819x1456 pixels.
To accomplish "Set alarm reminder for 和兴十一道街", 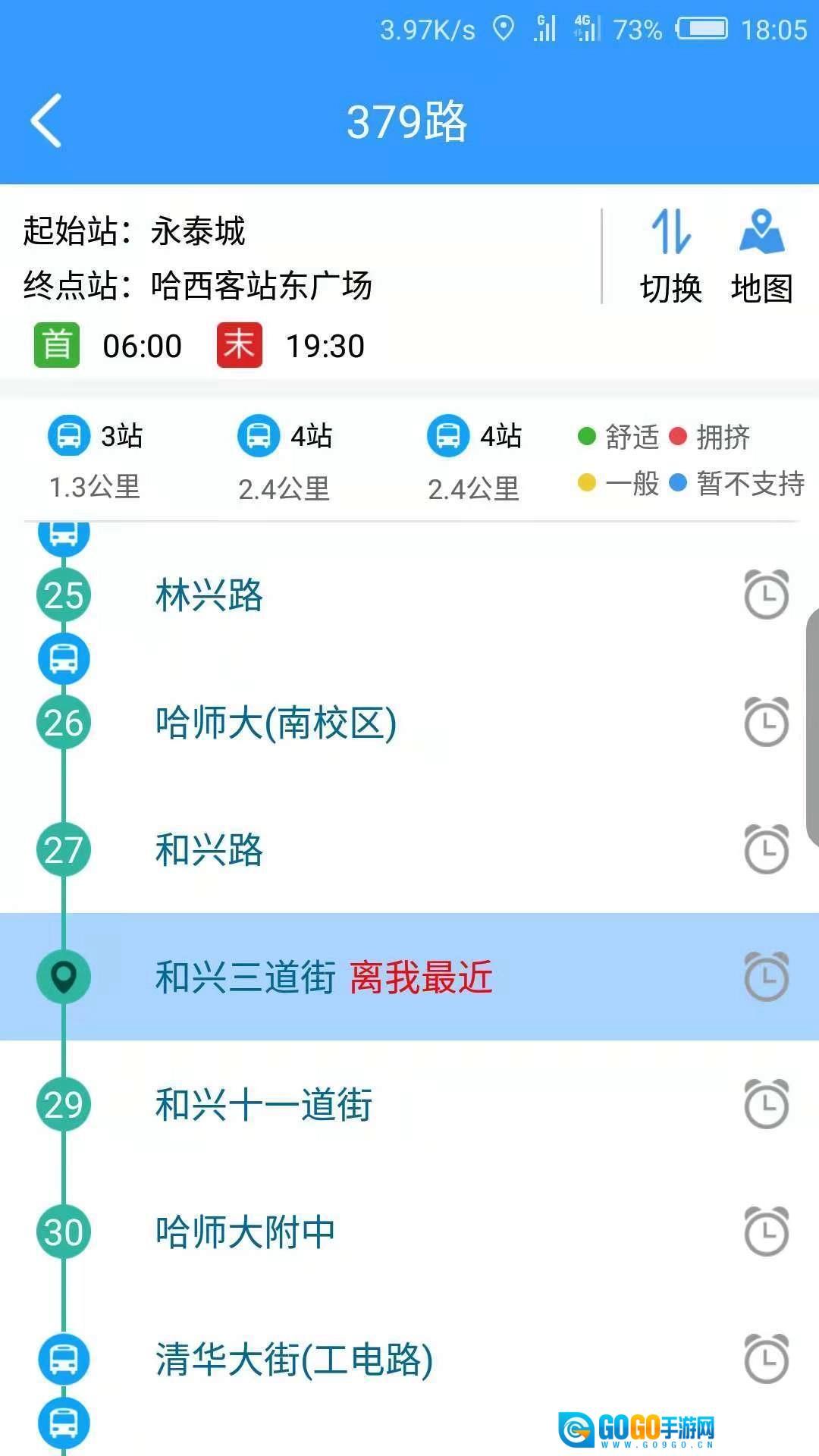I will click(766, 1105).
